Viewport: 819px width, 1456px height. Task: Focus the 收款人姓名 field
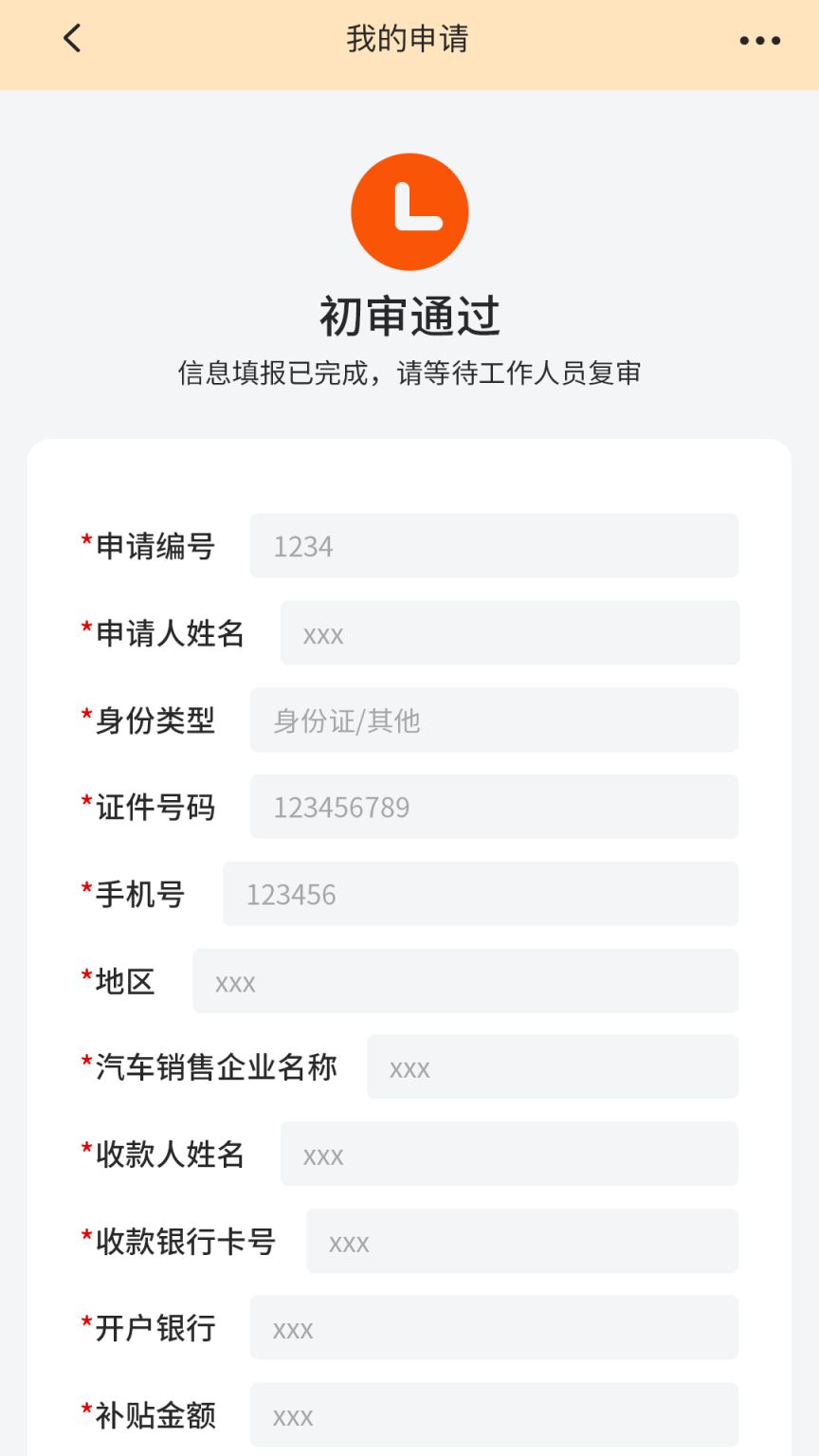509,1155
